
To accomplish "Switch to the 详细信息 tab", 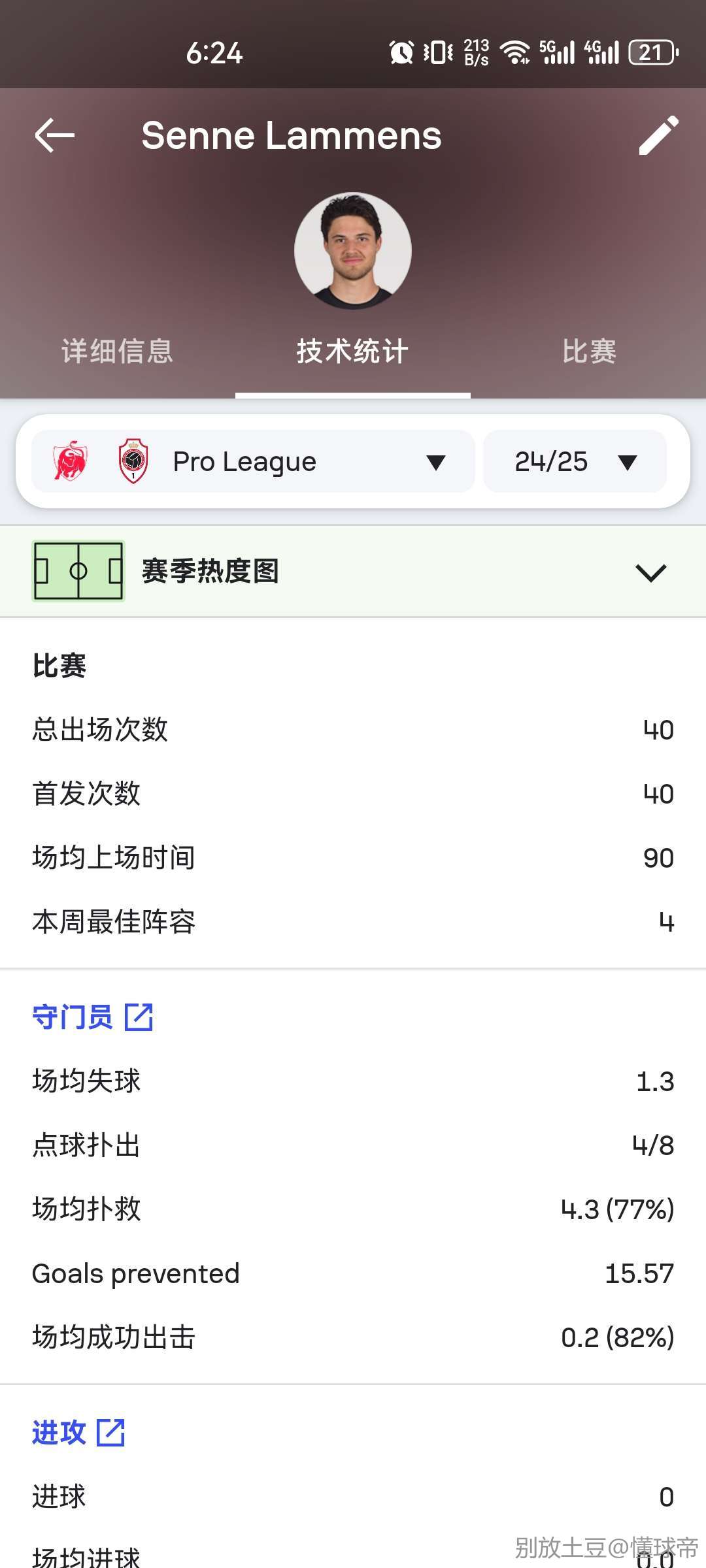I will click(x=118, y=351).
